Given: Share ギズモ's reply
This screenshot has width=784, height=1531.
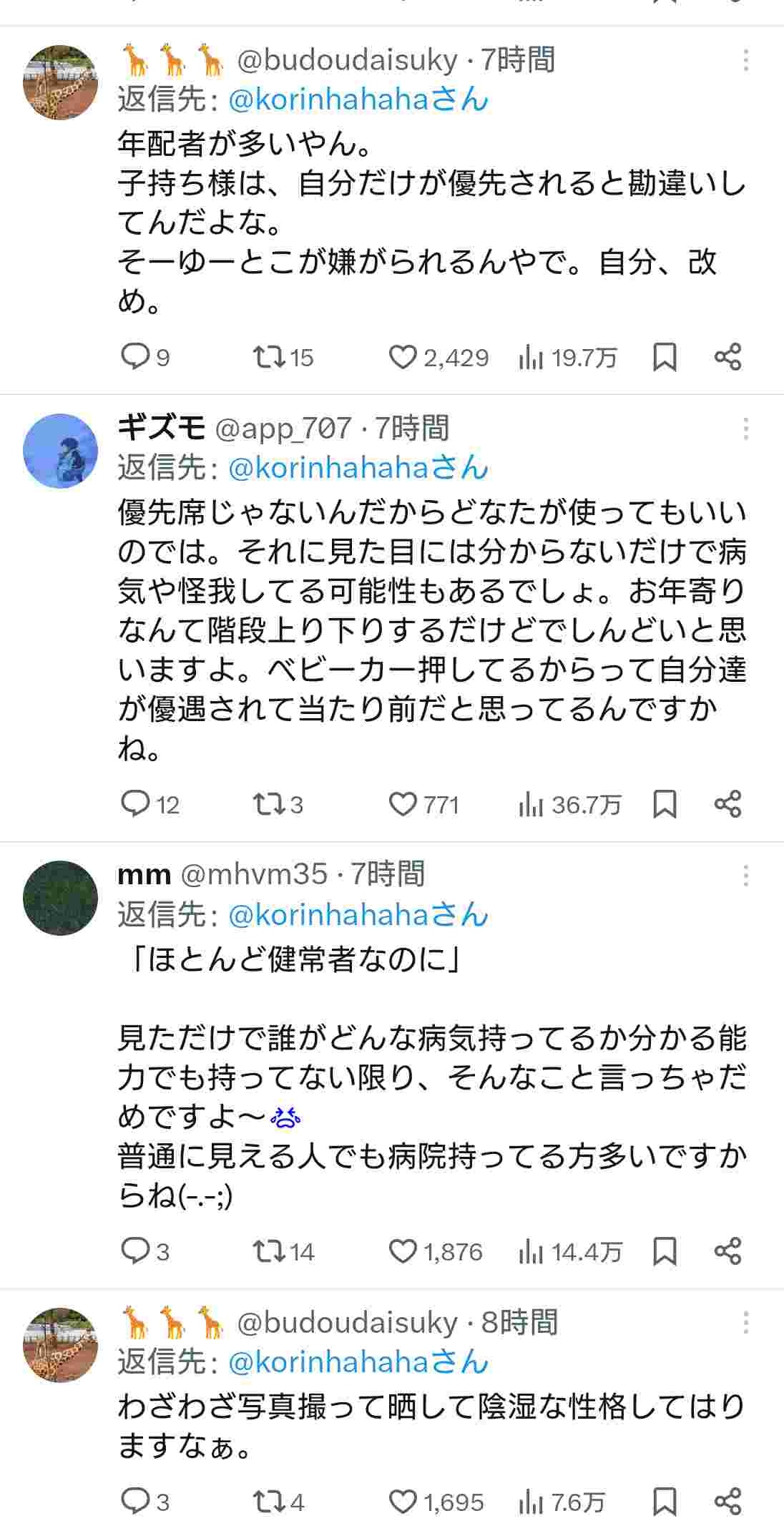Looking at the screenshot, I should (x=727, y=805).
